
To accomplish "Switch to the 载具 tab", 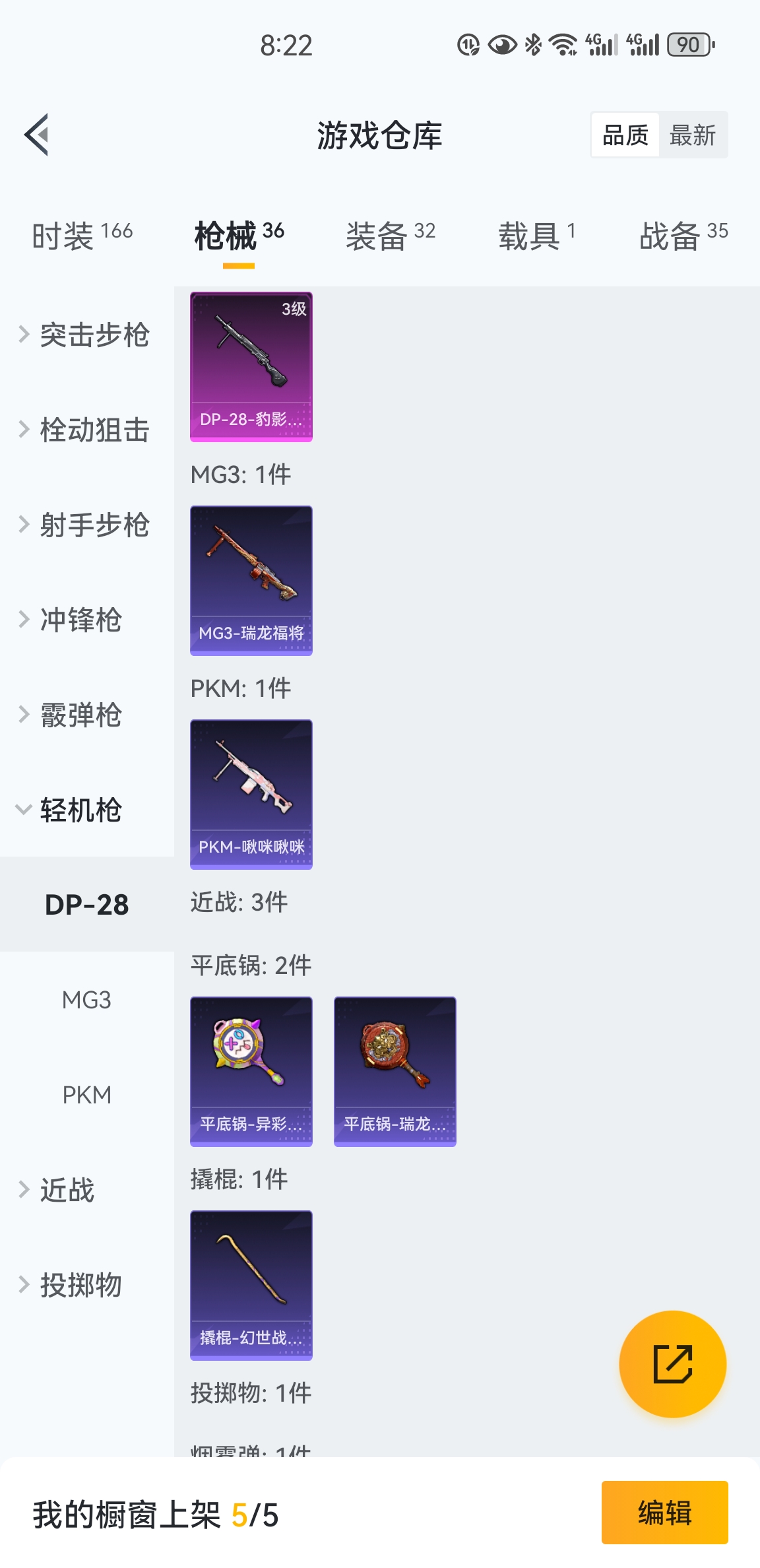I will [x=536, y=235].
